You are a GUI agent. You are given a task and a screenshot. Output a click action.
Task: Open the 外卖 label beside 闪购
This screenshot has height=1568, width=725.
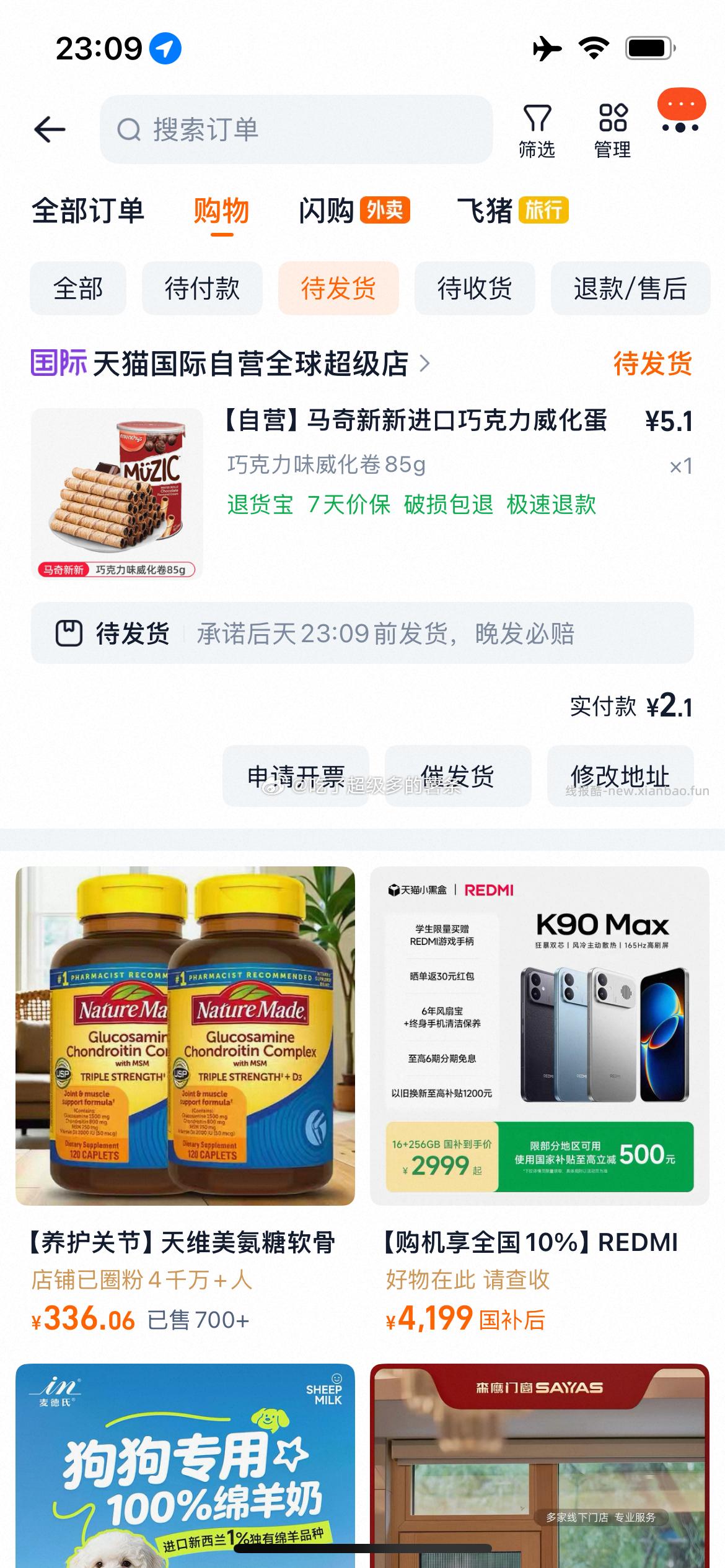(x=385, y=211)
